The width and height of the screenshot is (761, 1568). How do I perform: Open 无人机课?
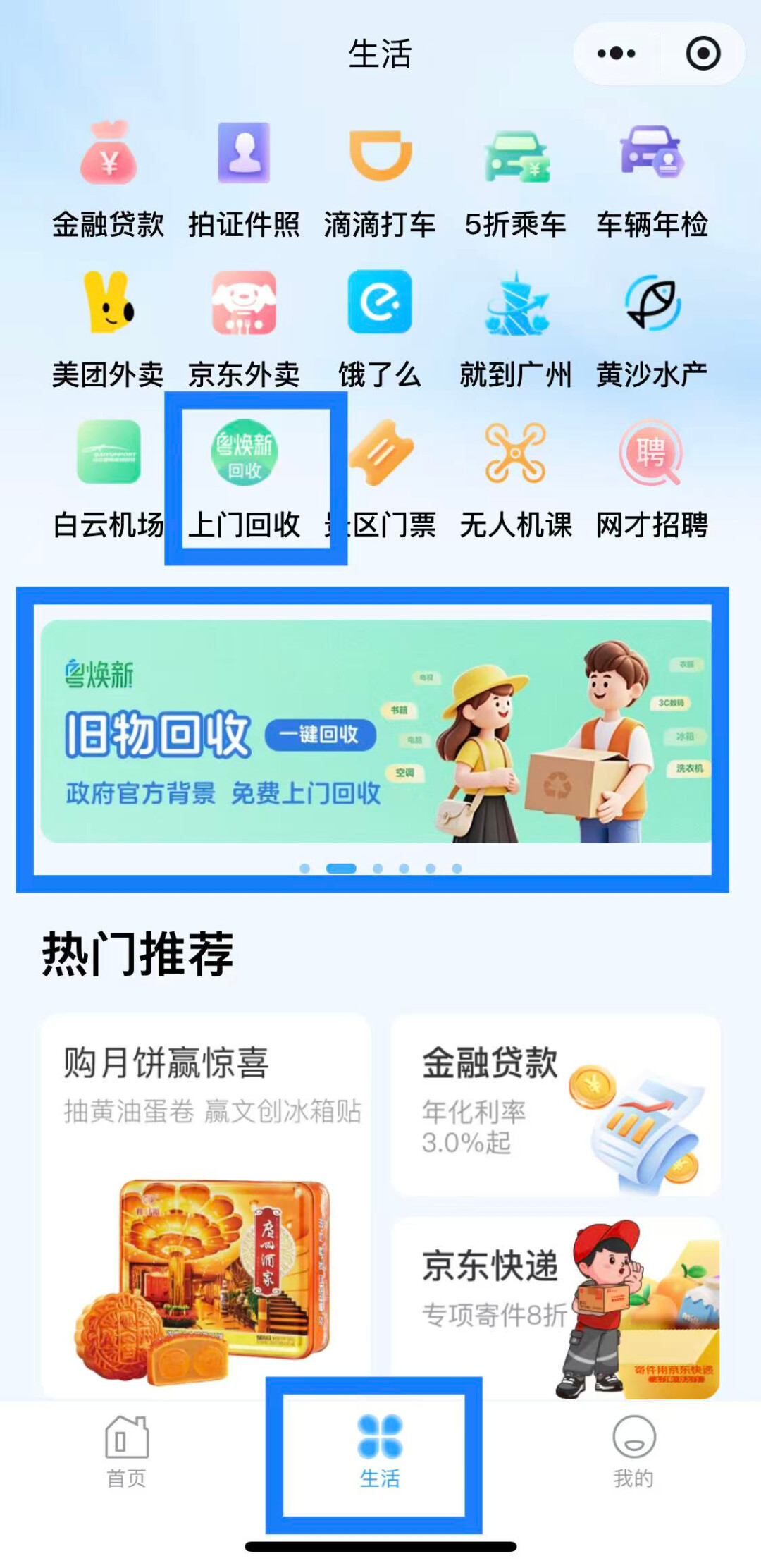(x=516, y=477)
